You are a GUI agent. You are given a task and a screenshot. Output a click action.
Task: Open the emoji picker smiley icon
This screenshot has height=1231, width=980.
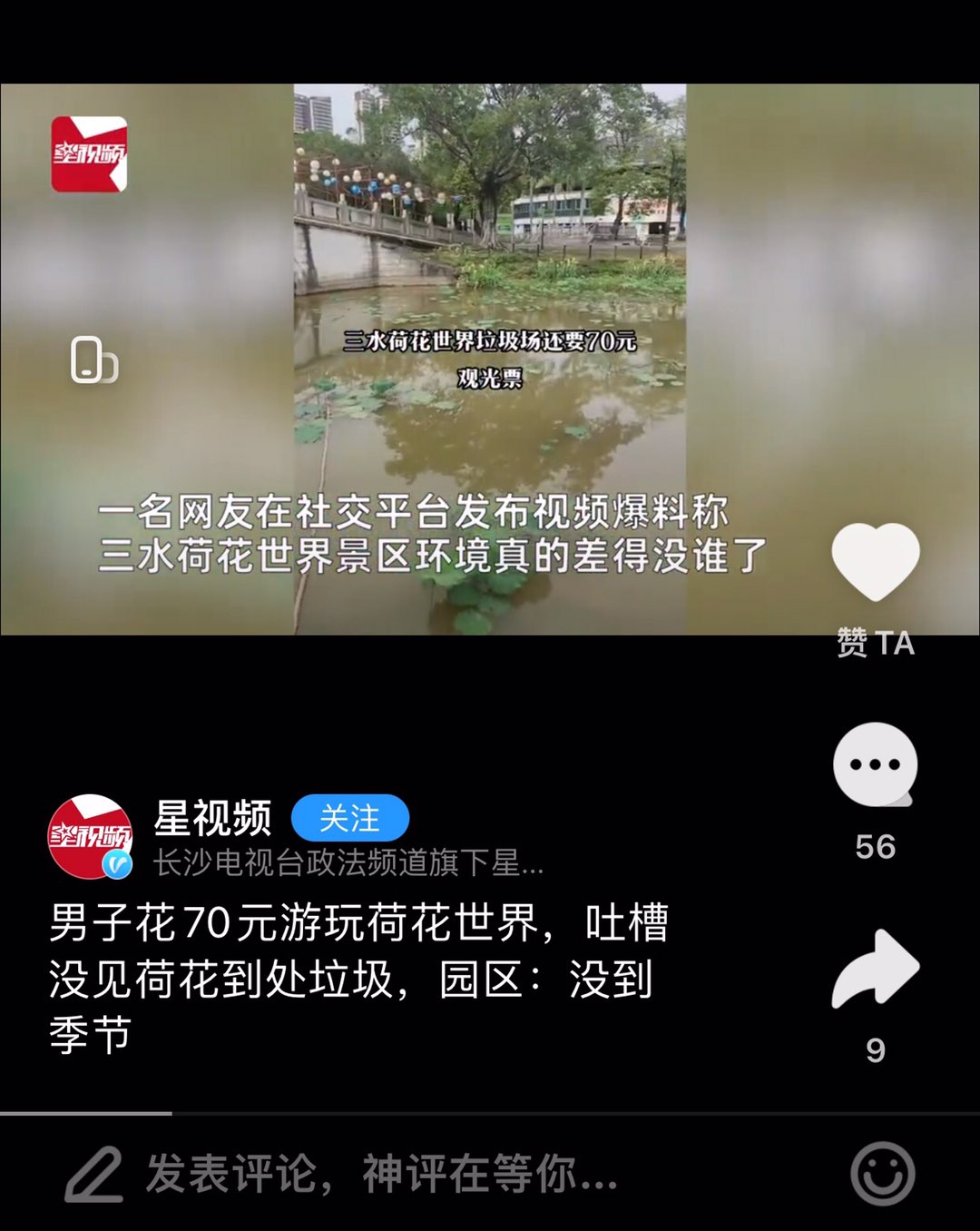(882, 1174)
